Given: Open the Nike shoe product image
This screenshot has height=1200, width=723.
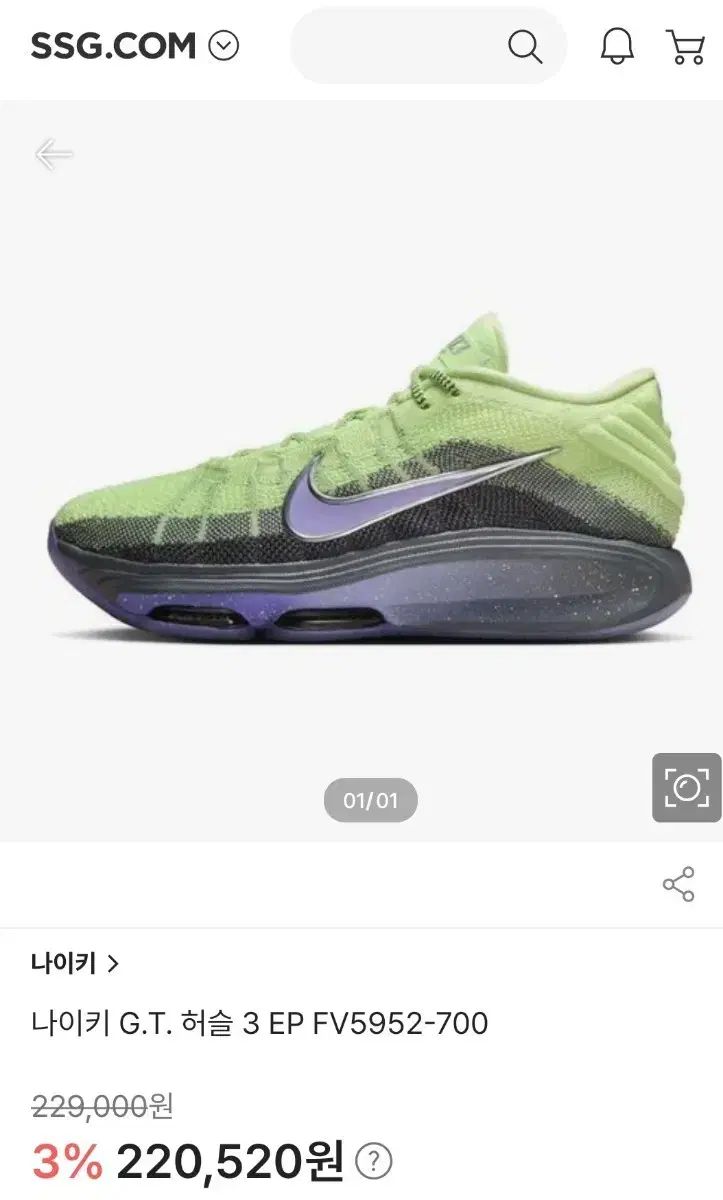Looking at the screenshot, I should (370, 490).
